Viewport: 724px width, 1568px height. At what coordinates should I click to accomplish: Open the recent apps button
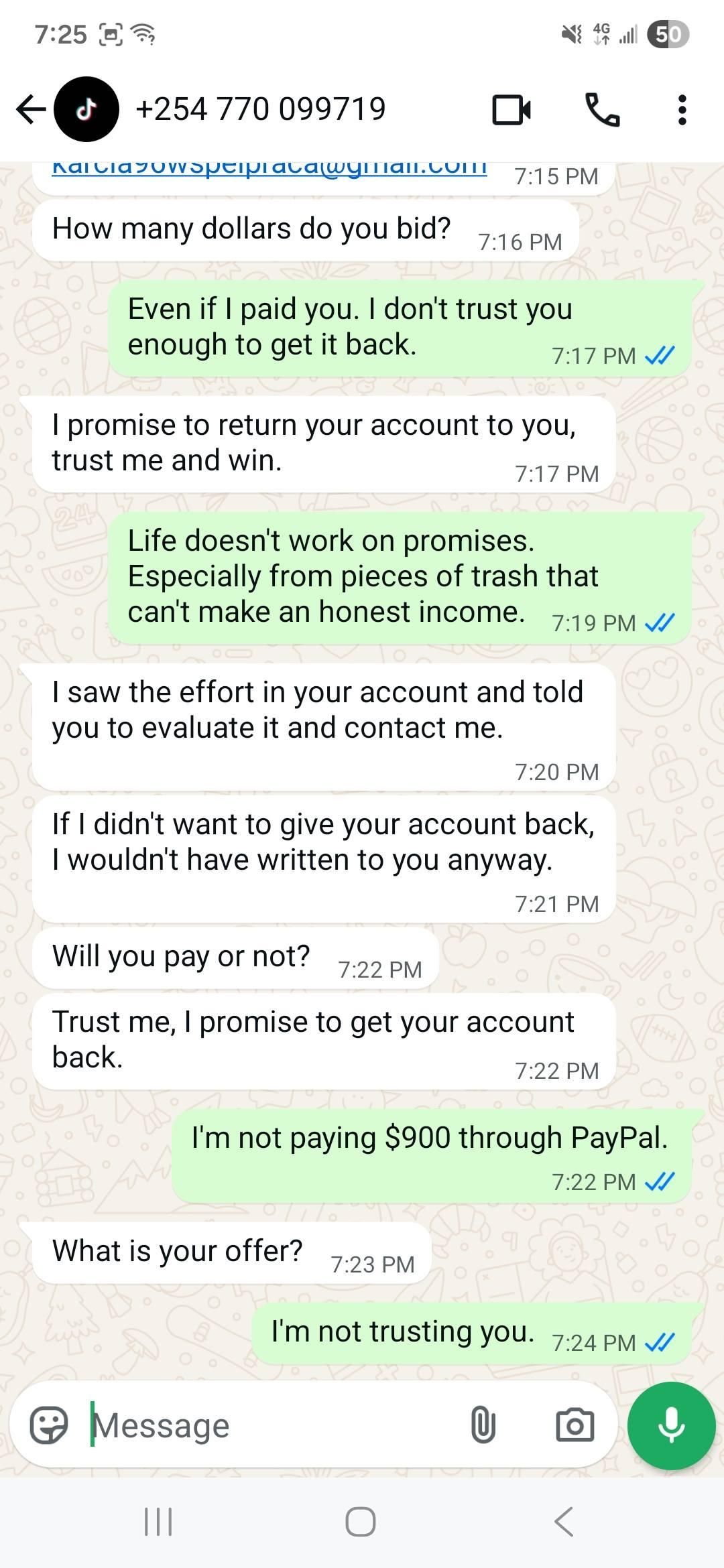[x=159, y=1521]
